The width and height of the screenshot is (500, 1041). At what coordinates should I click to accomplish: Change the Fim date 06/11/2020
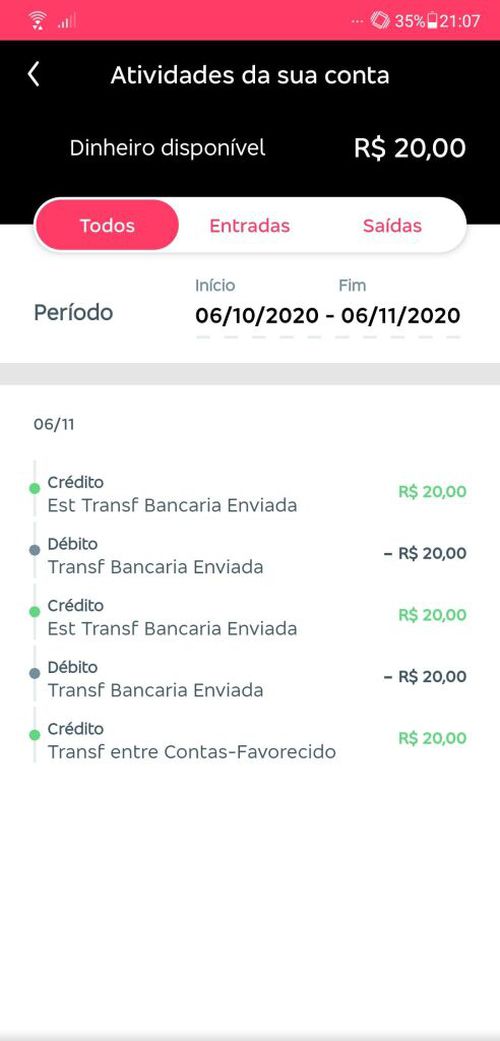400,315
